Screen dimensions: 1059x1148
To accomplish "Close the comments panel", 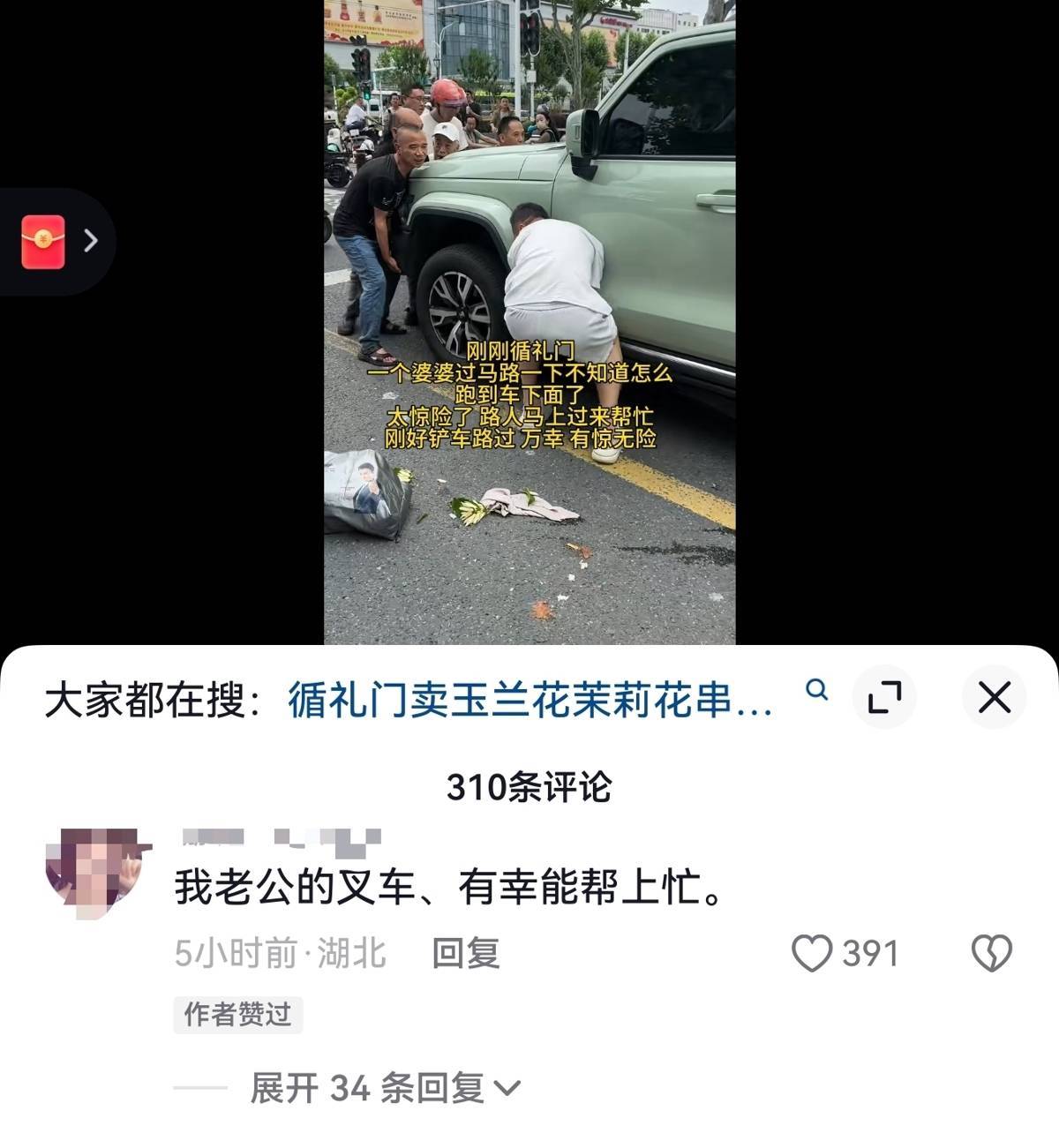I will (x=995, y=698).
